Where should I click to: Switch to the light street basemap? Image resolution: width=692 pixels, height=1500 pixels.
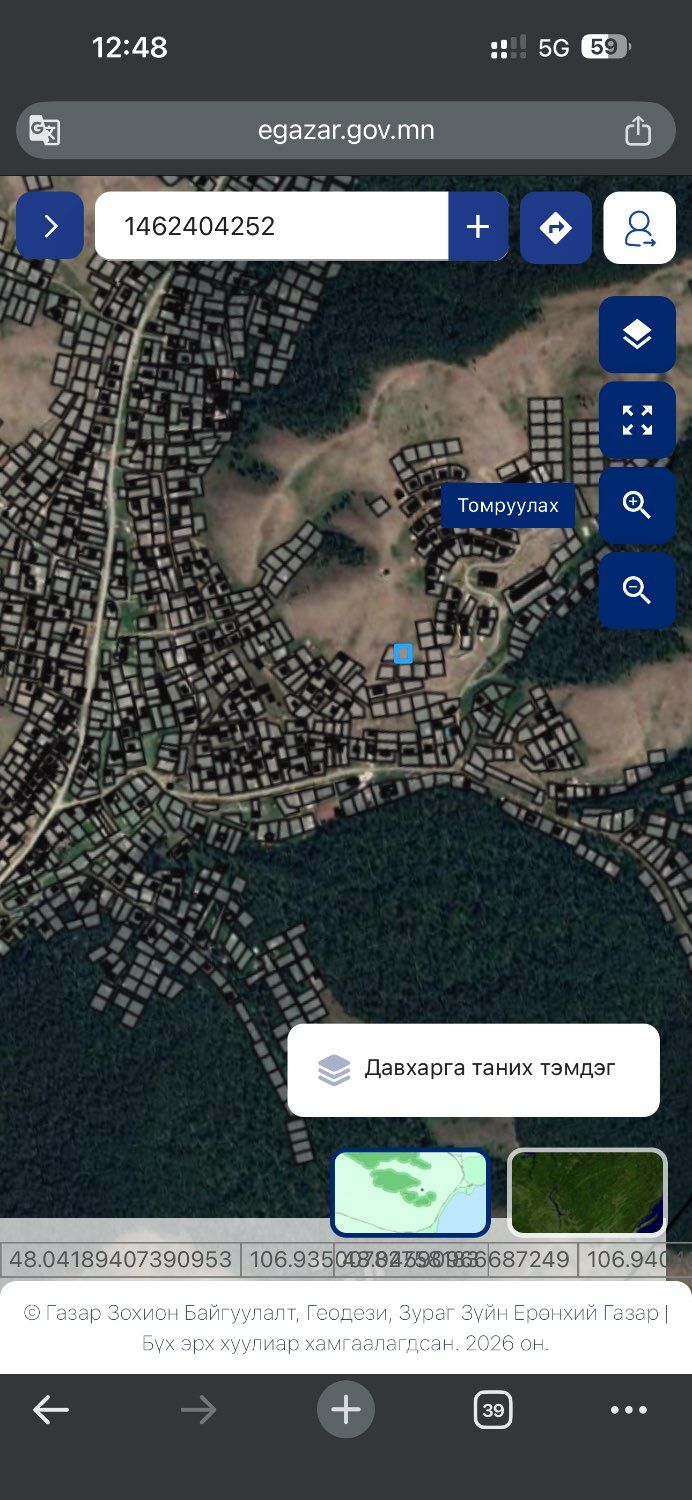pos(410,1193)
